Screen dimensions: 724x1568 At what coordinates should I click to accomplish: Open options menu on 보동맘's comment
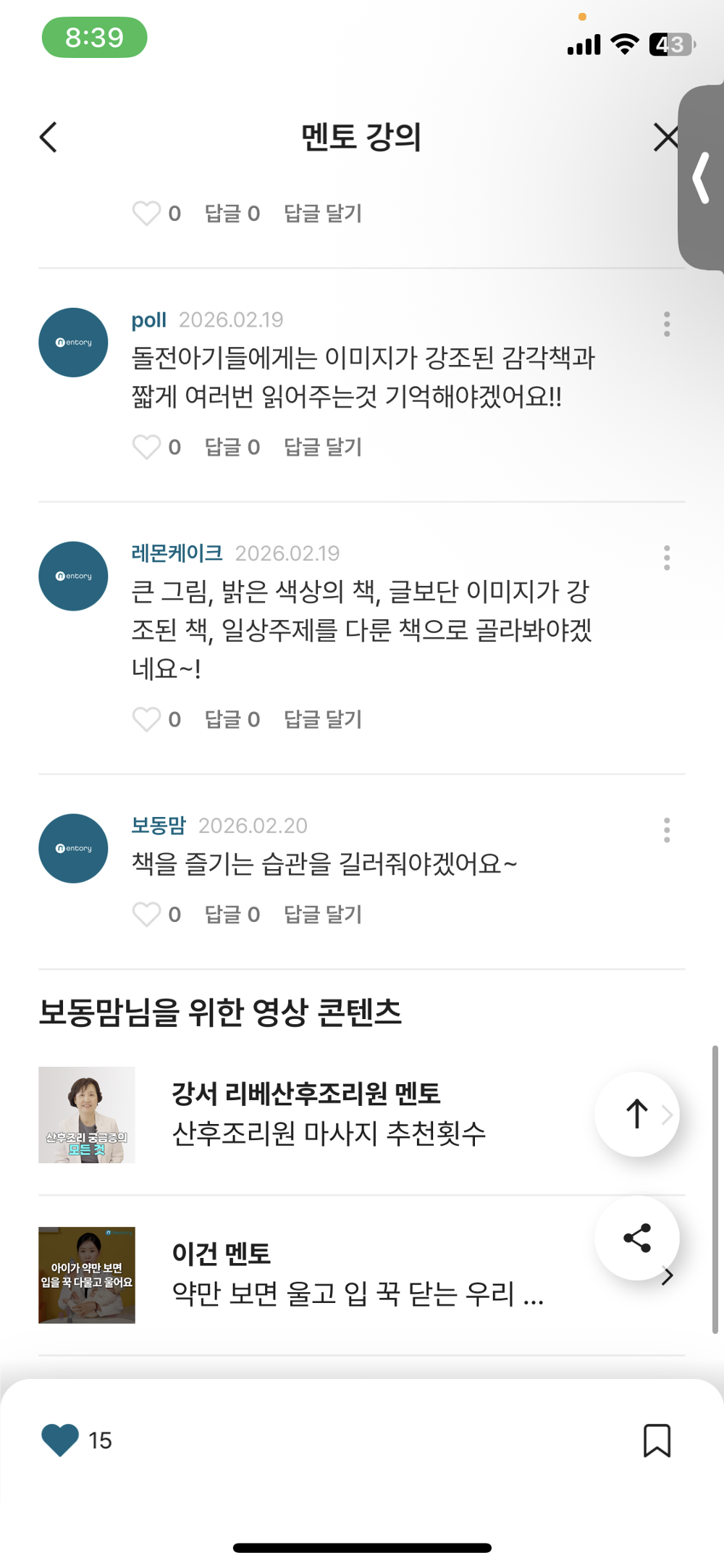click(x=666, y=831)
